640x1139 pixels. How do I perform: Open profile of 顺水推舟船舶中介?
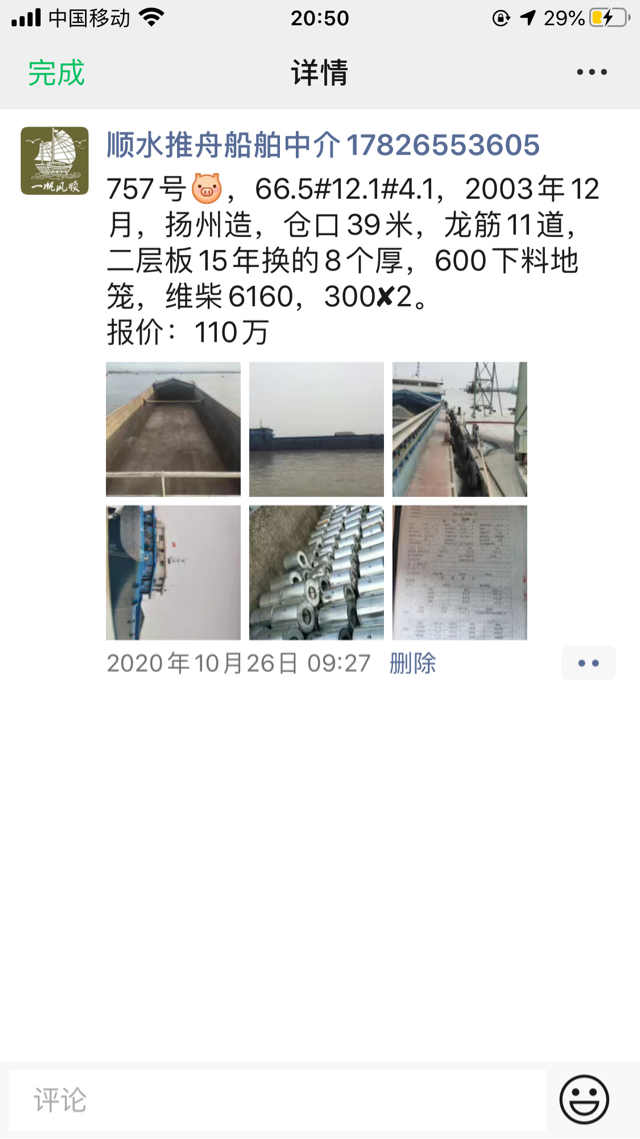click(x=323, y=146)
